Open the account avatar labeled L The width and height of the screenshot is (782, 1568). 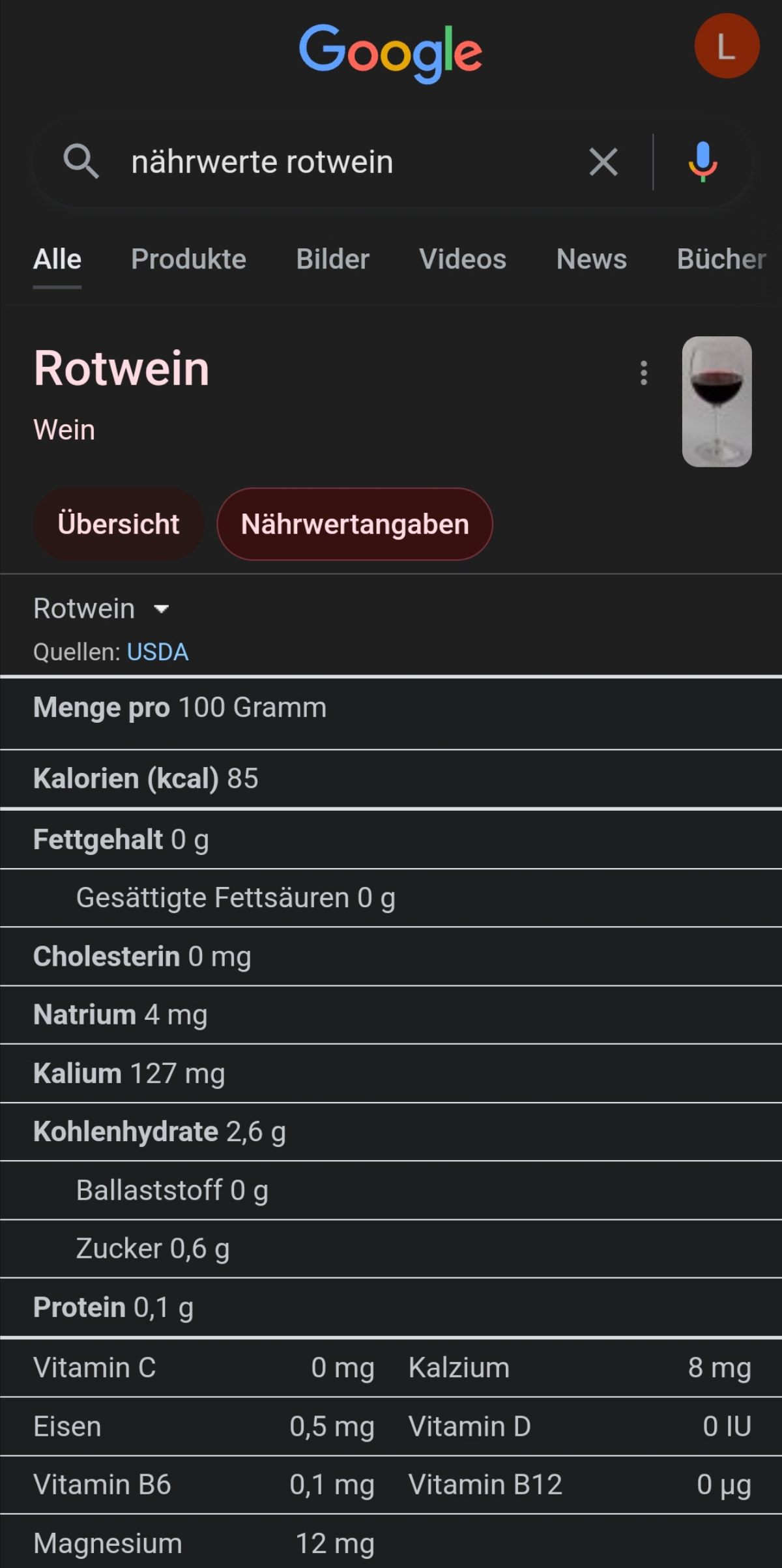coord(726,47)
